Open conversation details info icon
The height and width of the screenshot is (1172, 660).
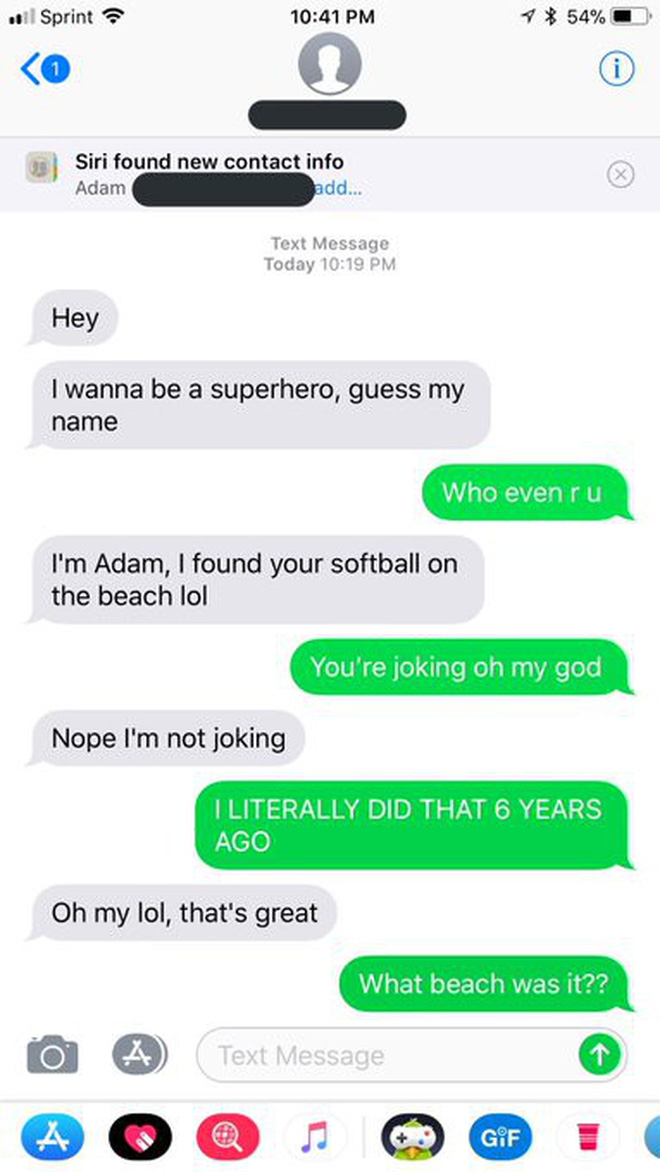(617, 70)
